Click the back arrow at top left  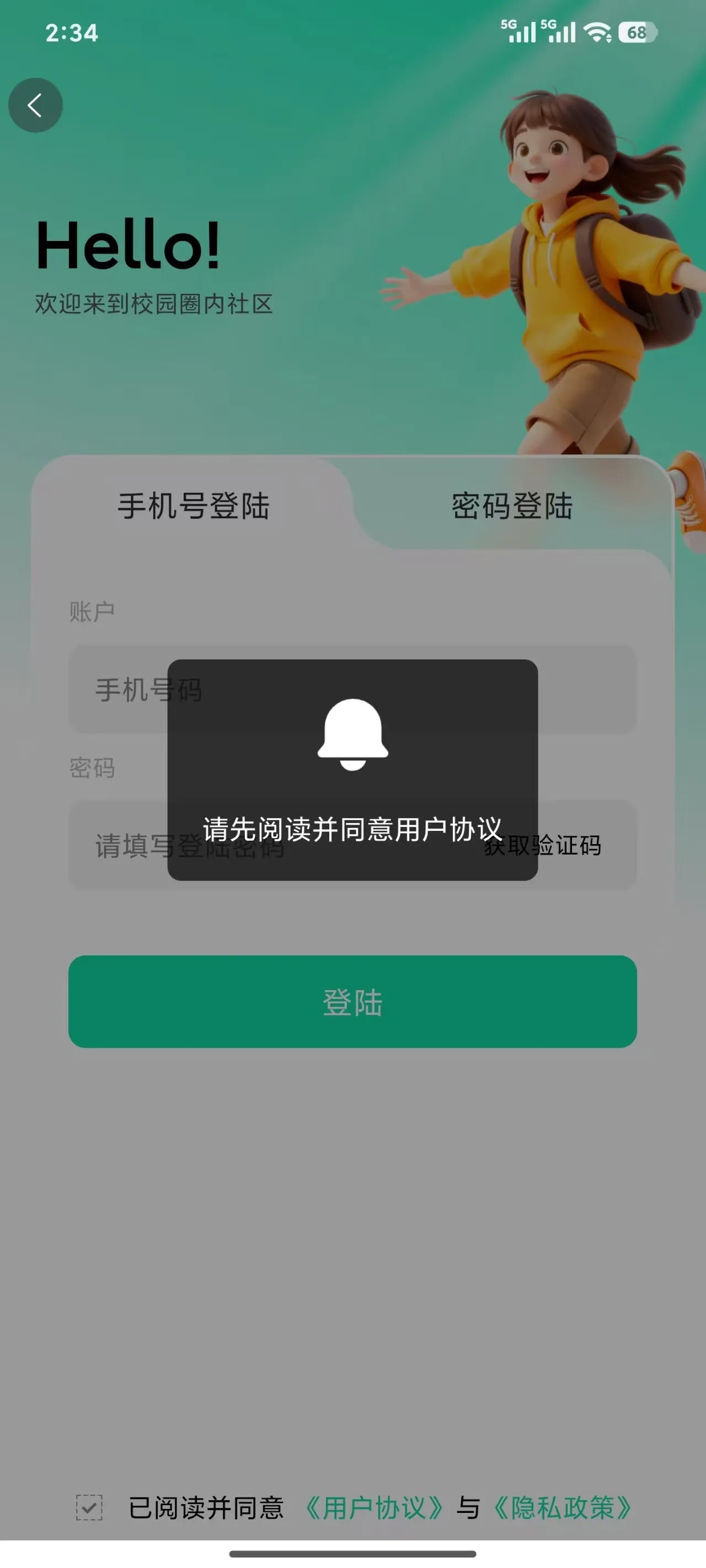click(35, 105)
